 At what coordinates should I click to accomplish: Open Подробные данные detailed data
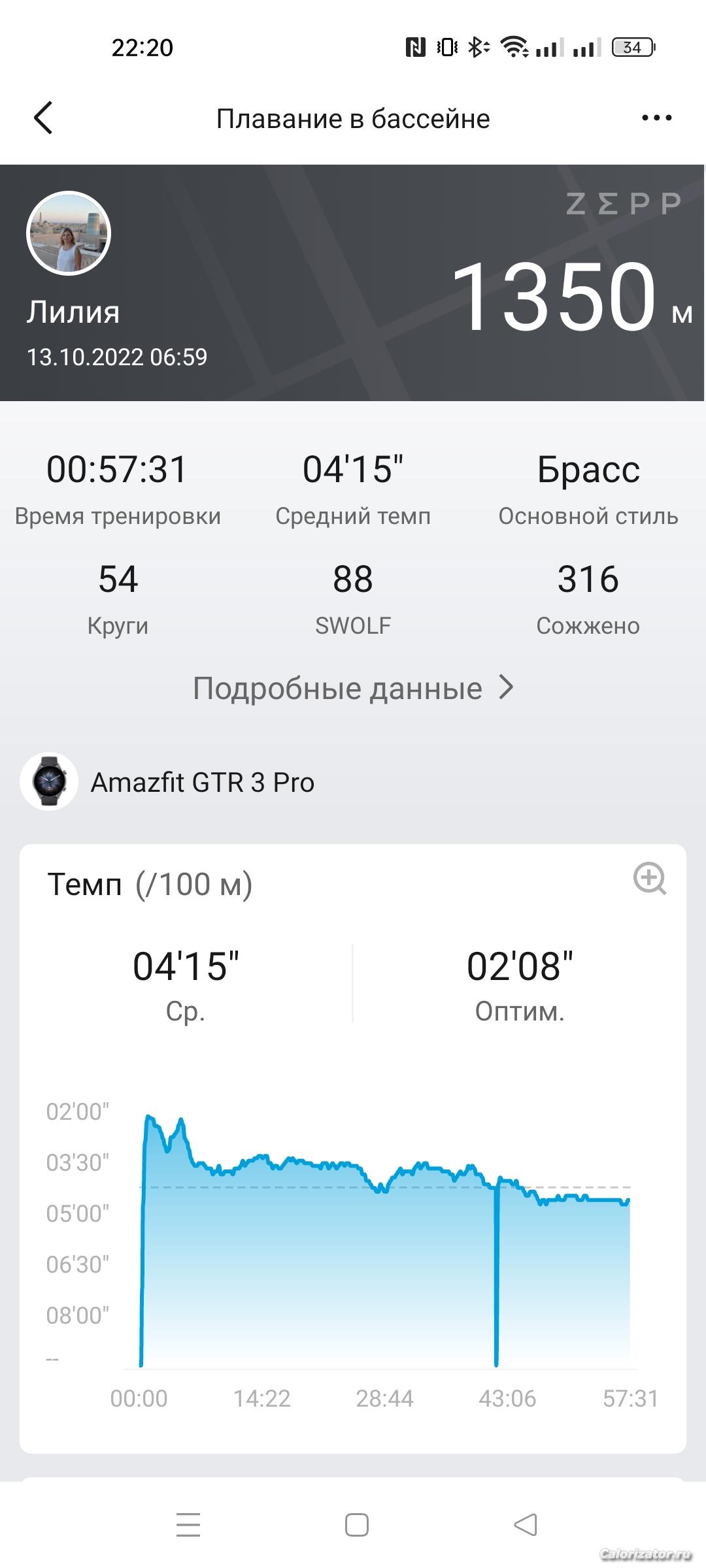pyautogui.click(x=353, y=688)
